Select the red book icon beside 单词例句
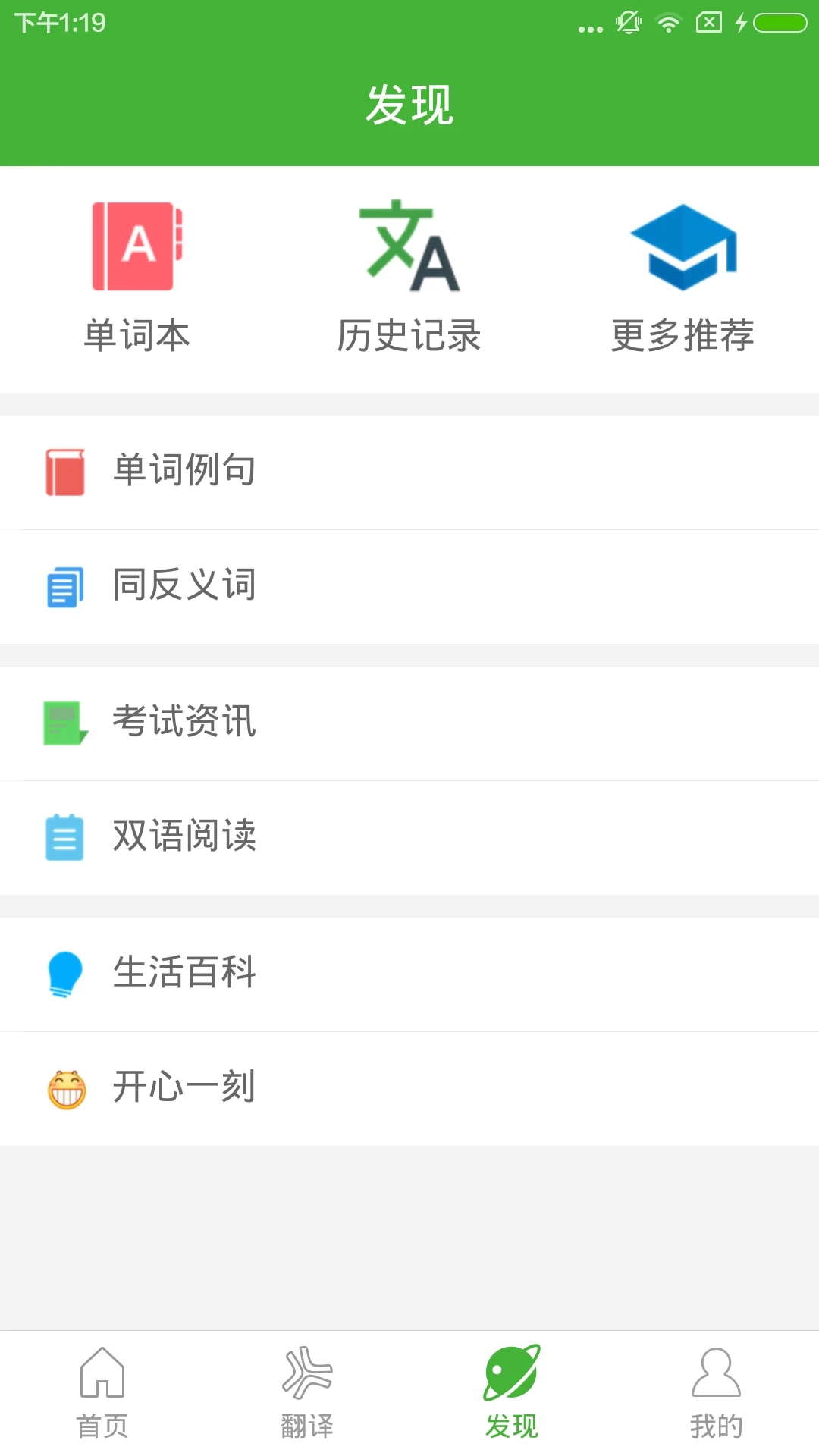Image resolution: width=819 pixels, height=1456 pixels. [x=64, y=470]
